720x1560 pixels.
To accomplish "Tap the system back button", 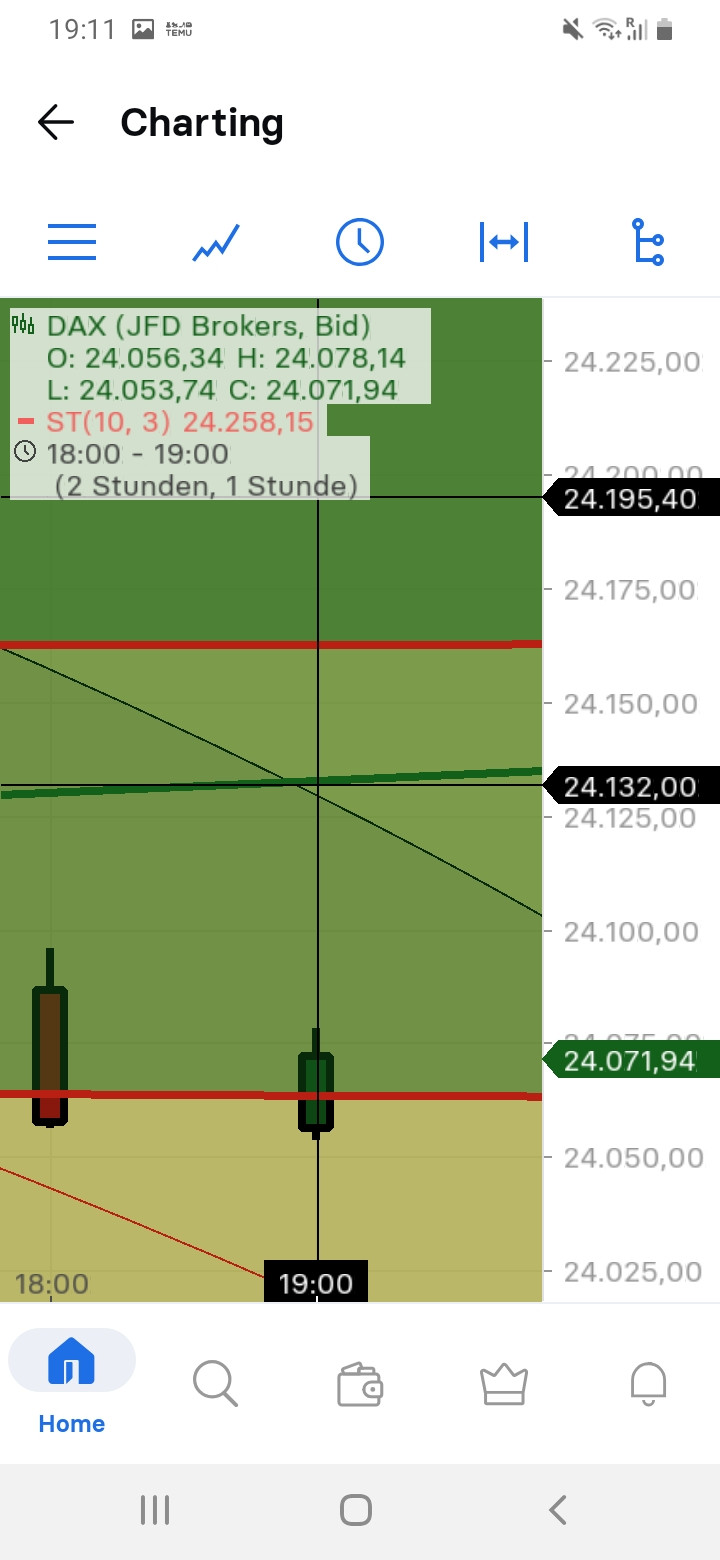I will (x=558, y=1510).
